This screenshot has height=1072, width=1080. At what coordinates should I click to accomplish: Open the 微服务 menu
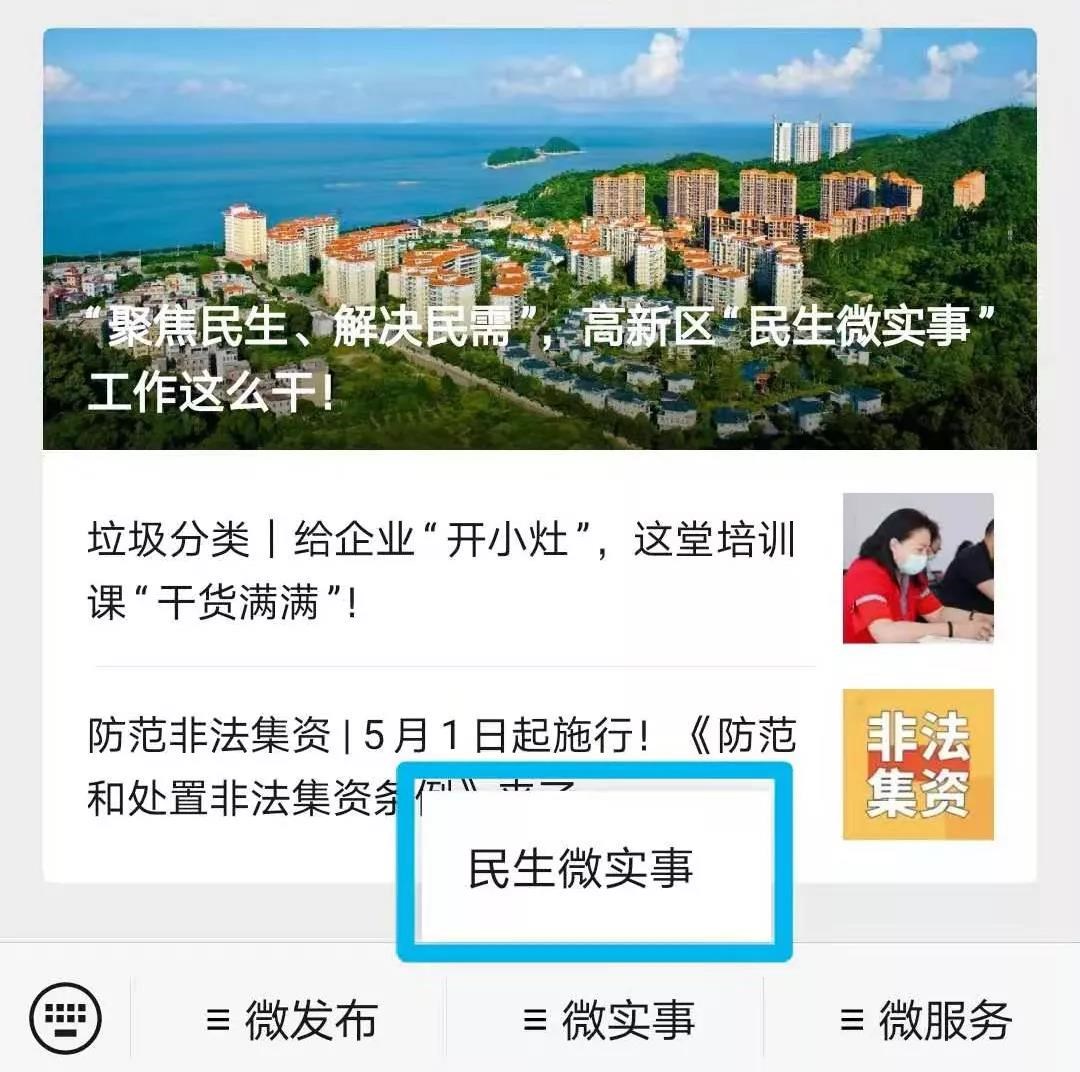click(x=925, y=1020)
